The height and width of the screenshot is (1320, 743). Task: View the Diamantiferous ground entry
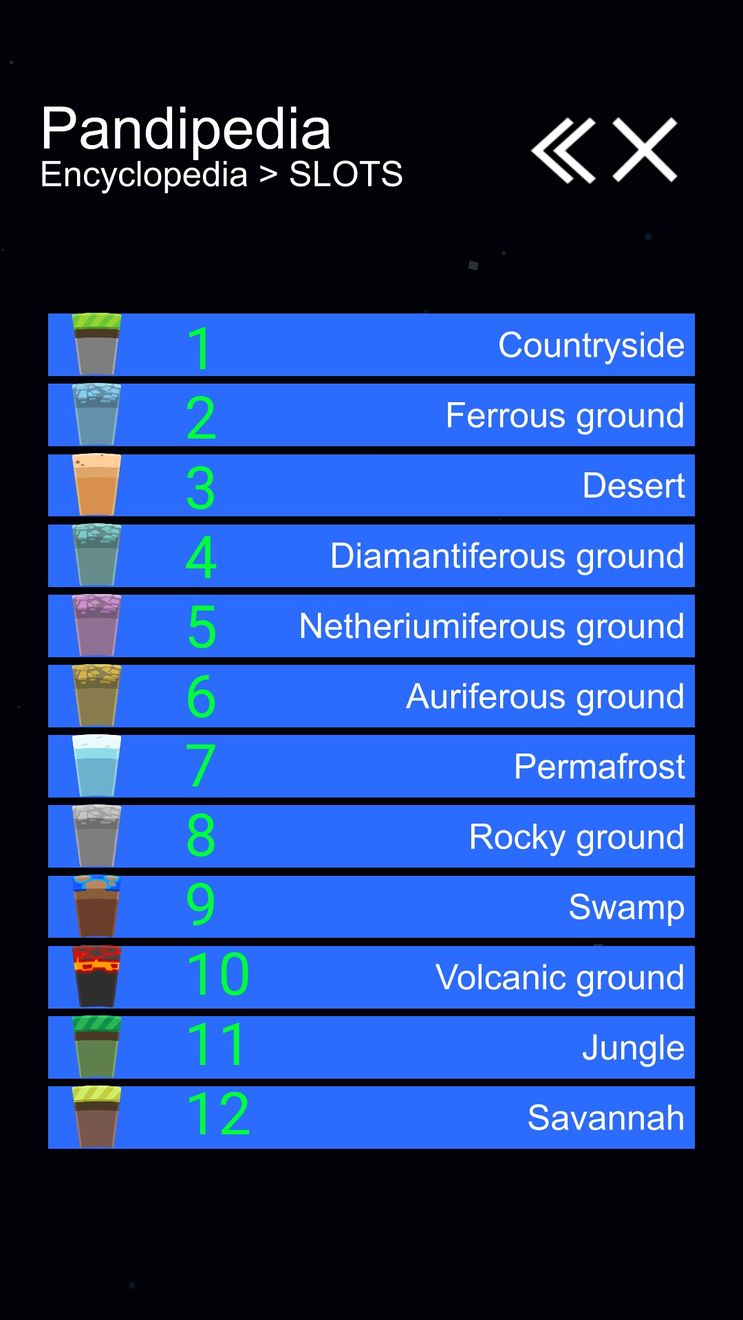point(371,556)
